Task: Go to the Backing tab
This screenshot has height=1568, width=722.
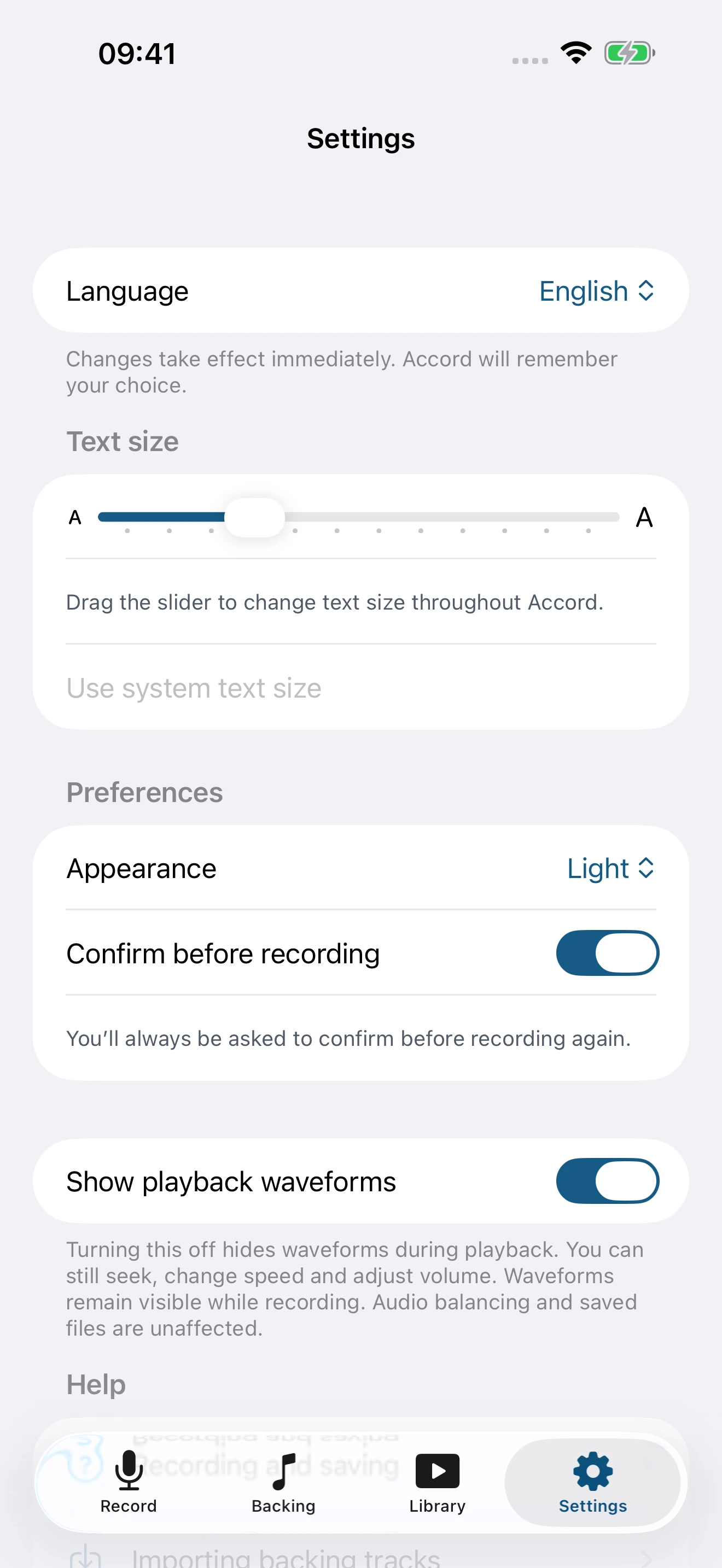Action: [x=283, y=1483]
